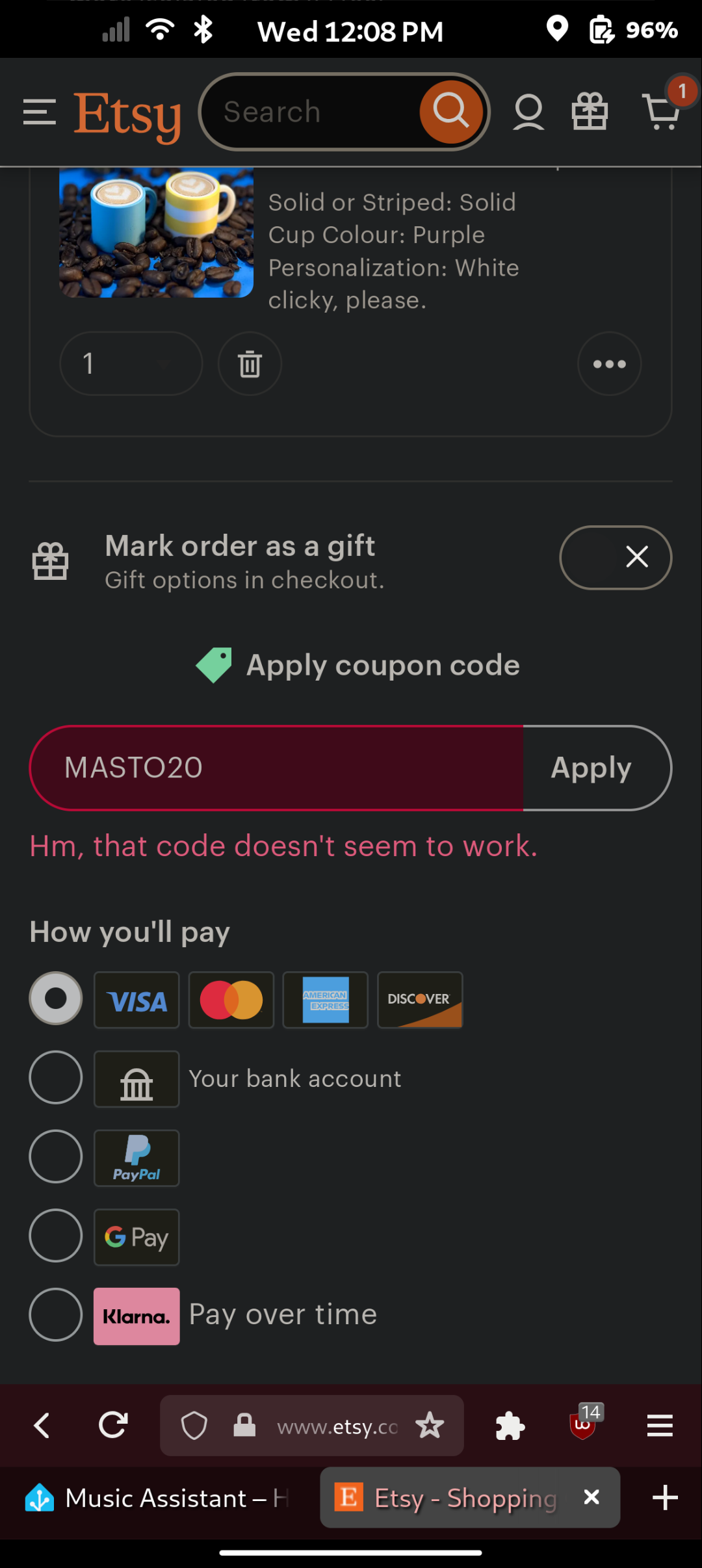The height and width of the screenshot is (1568, 702).
Task: Open more options for the cart item
Action: (x=609, y=364)
